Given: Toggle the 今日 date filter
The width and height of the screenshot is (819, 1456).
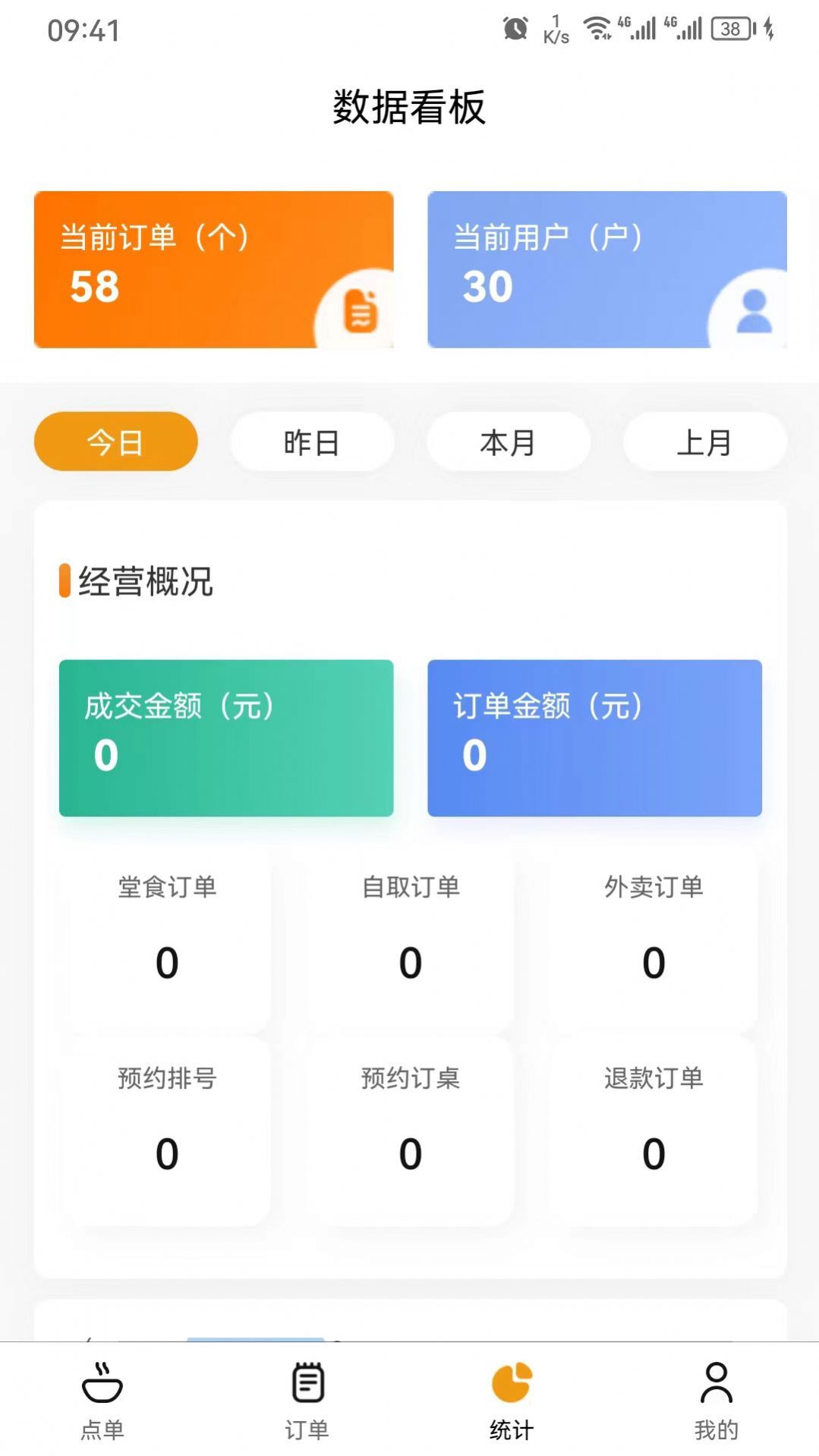Looking at the screenshot, I should [x=115, y=442].
